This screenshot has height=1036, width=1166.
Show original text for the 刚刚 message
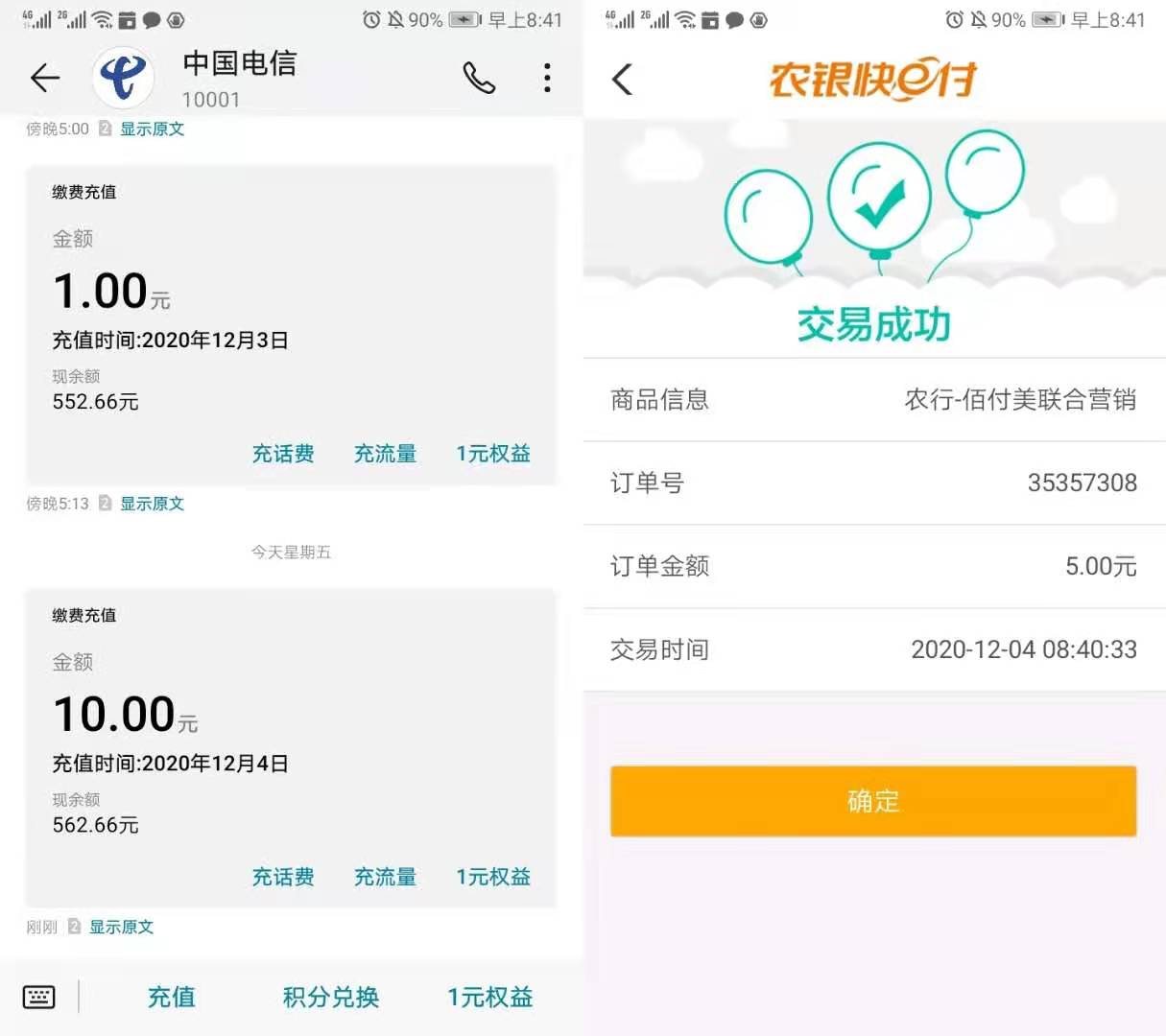click(x=121, y=927)
